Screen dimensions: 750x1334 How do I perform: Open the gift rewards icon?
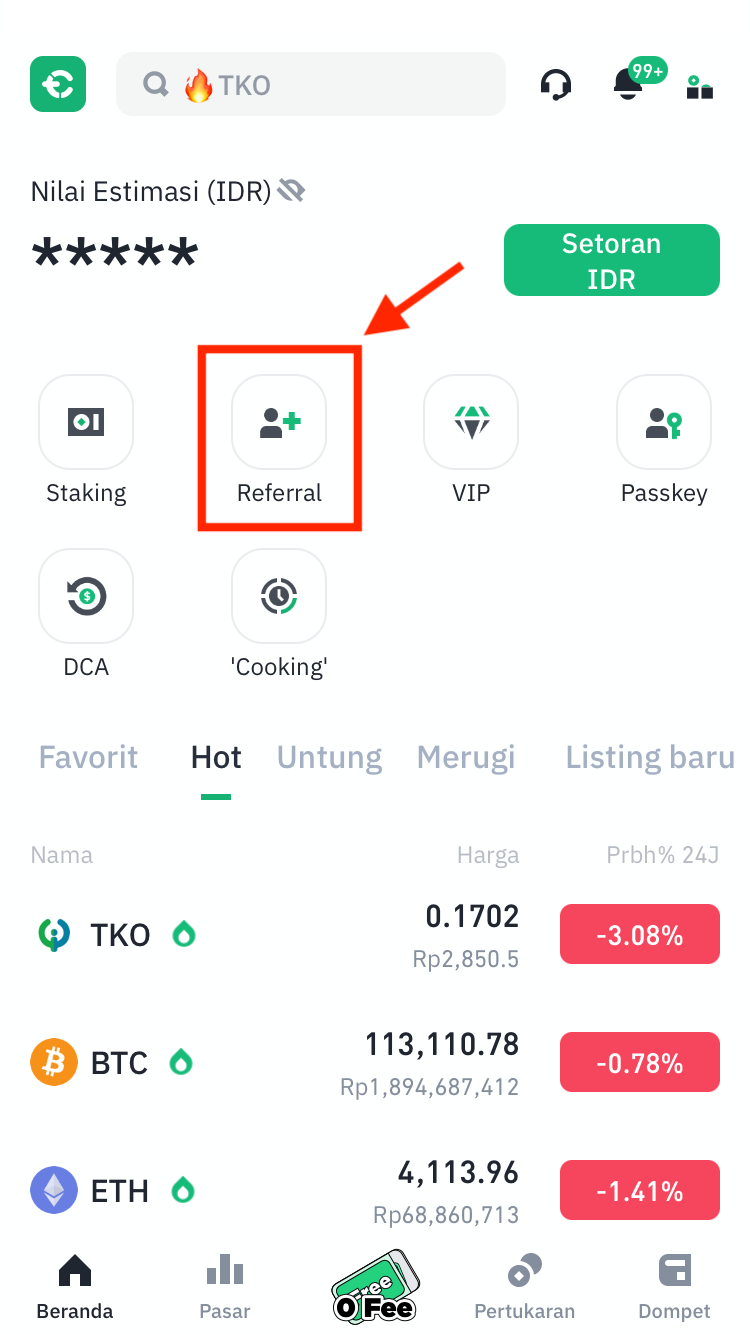(x=700, y=86)
